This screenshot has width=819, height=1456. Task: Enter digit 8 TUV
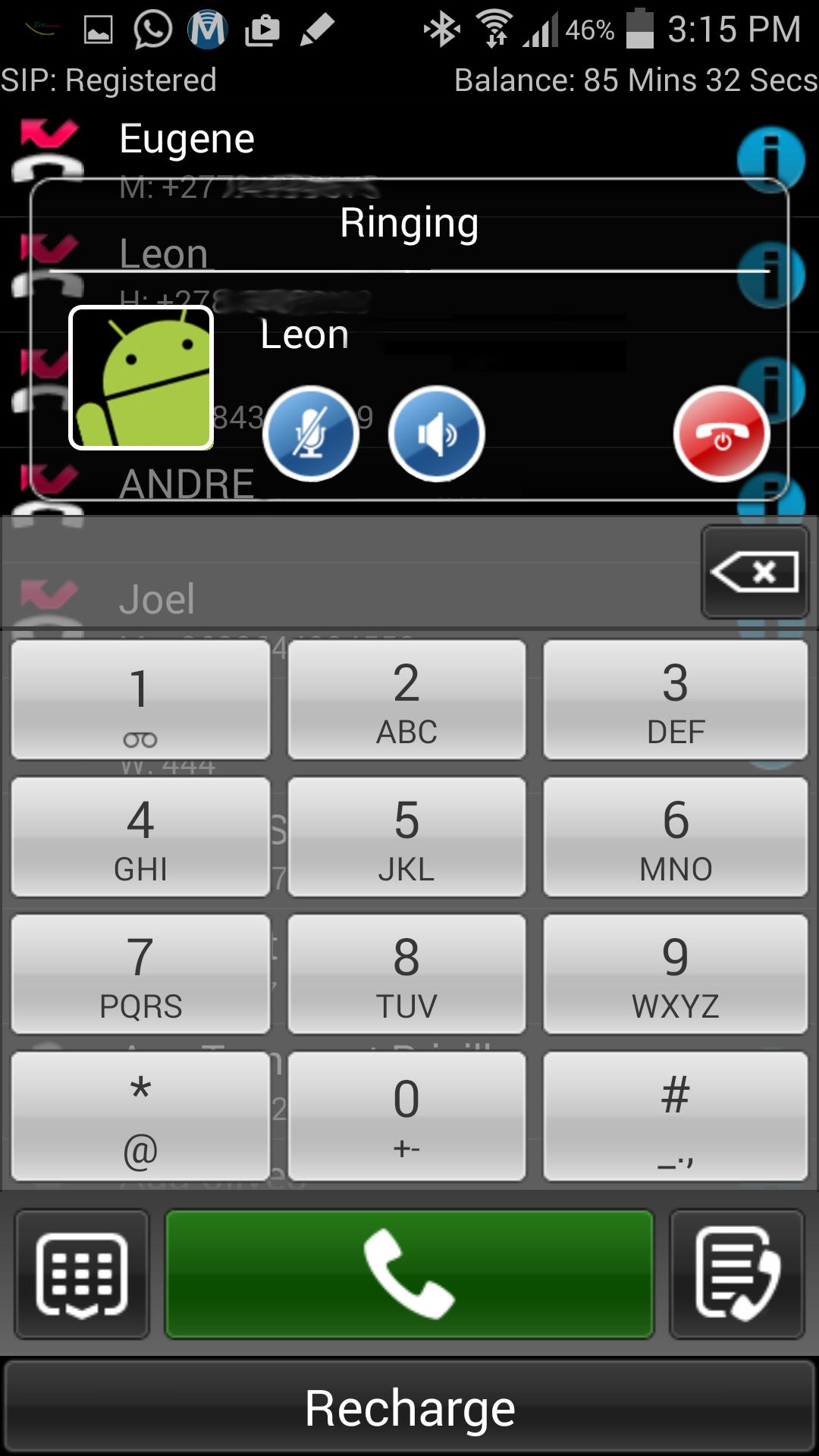(x=406, y=974)
